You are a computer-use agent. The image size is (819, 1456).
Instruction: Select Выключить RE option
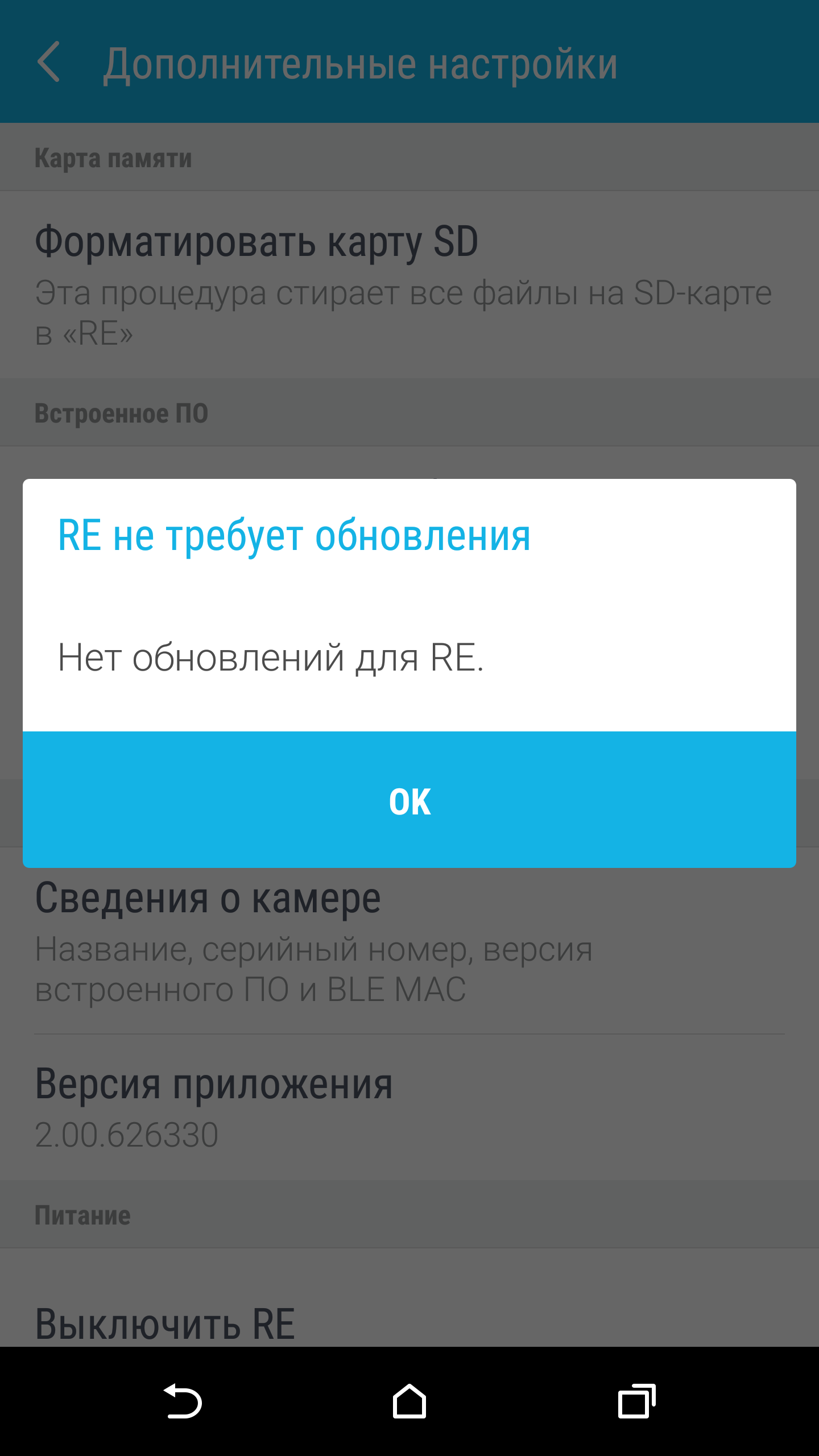pyautogui.click(x=409, y=1322)
